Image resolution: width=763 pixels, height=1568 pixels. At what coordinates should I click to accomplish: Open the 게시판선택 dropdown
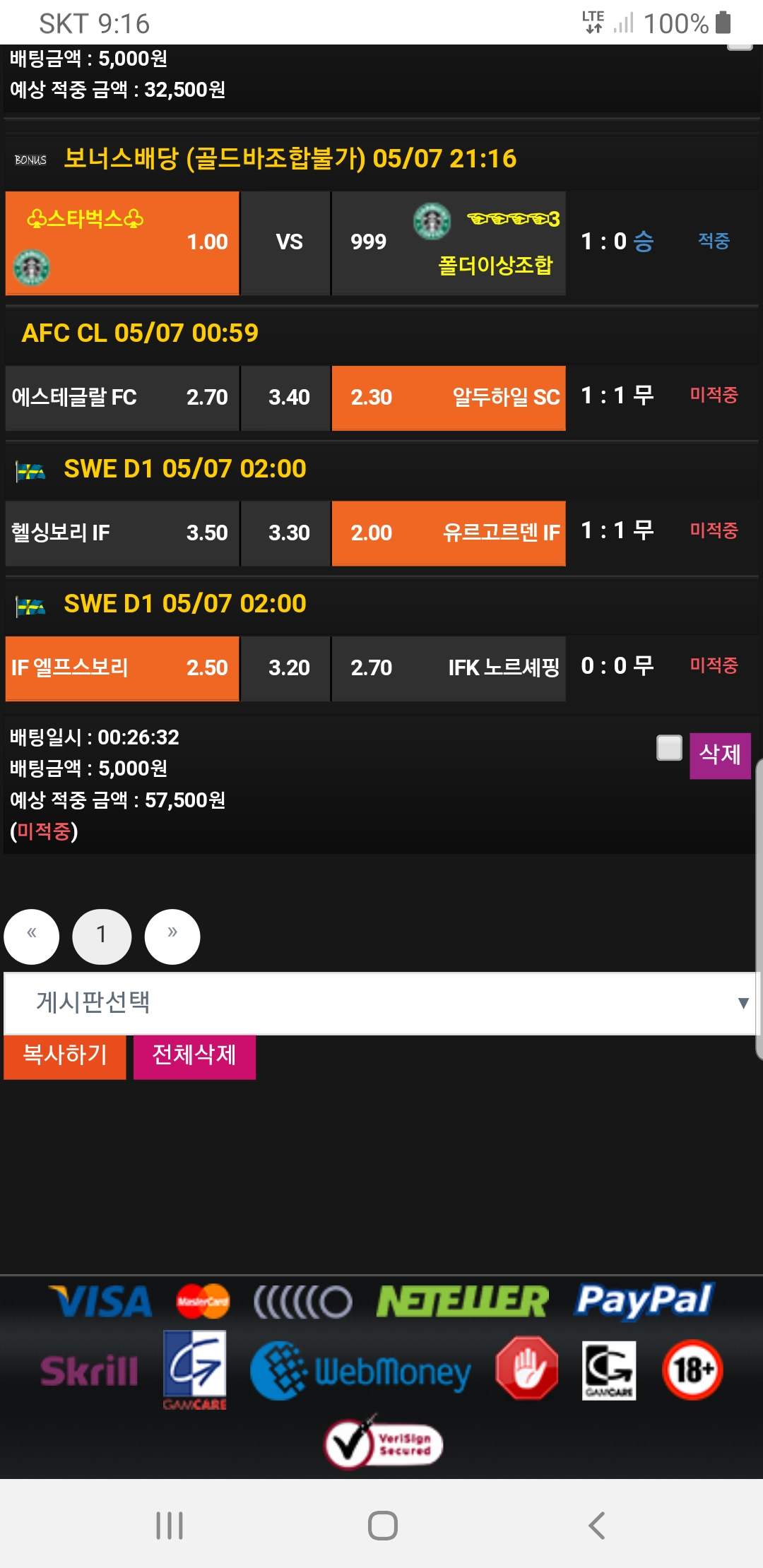(380, 1003)
